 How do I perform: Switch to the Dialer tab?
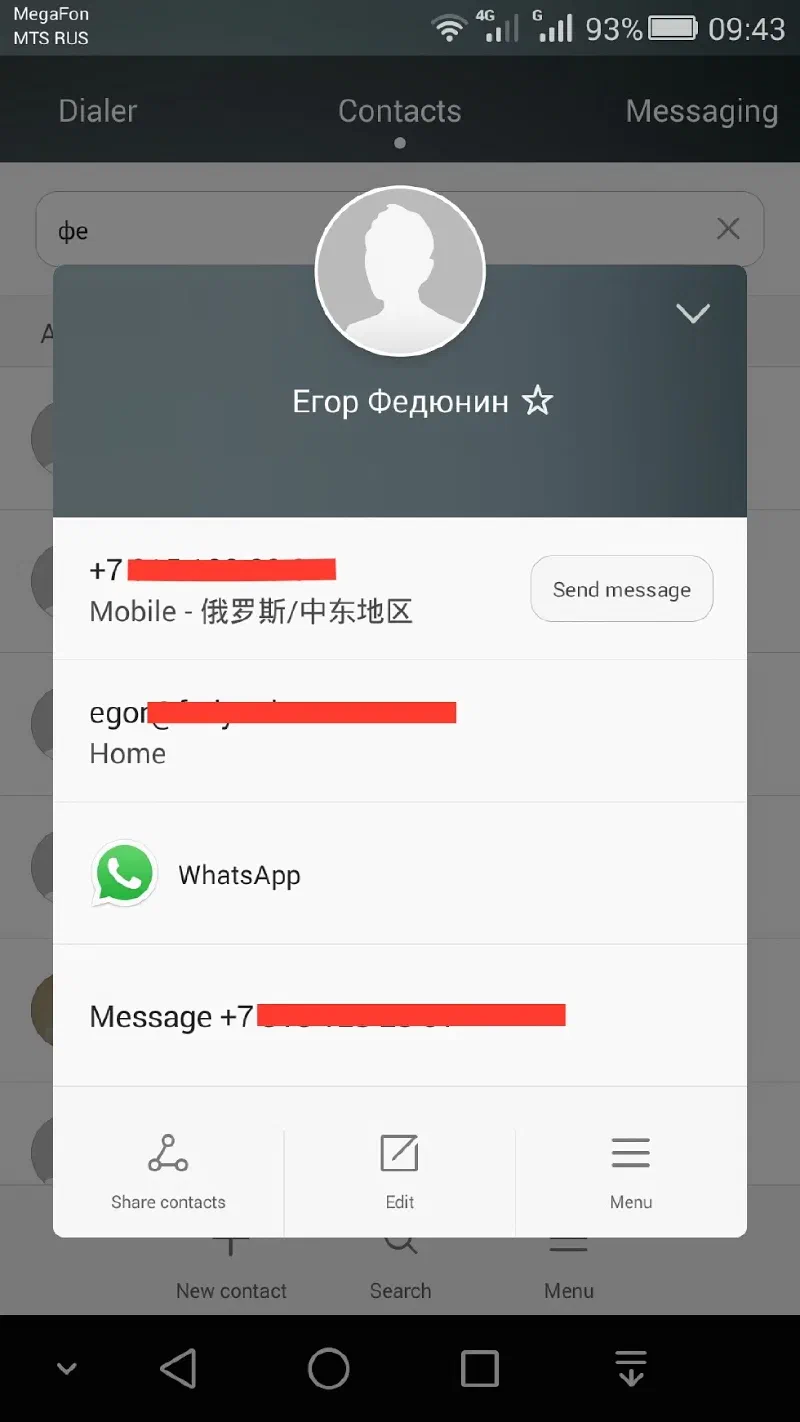pos(98,111)
